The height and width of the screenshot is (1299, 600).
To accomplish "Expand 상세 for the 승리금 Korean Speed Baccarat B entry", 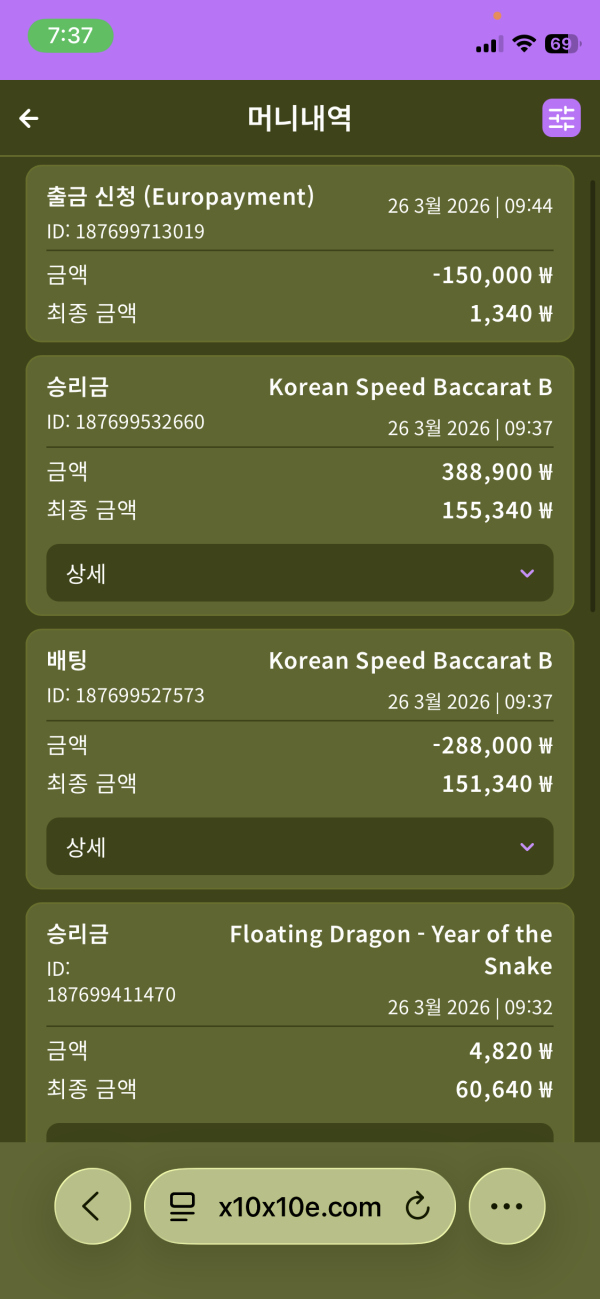I will tap(299, 573).
